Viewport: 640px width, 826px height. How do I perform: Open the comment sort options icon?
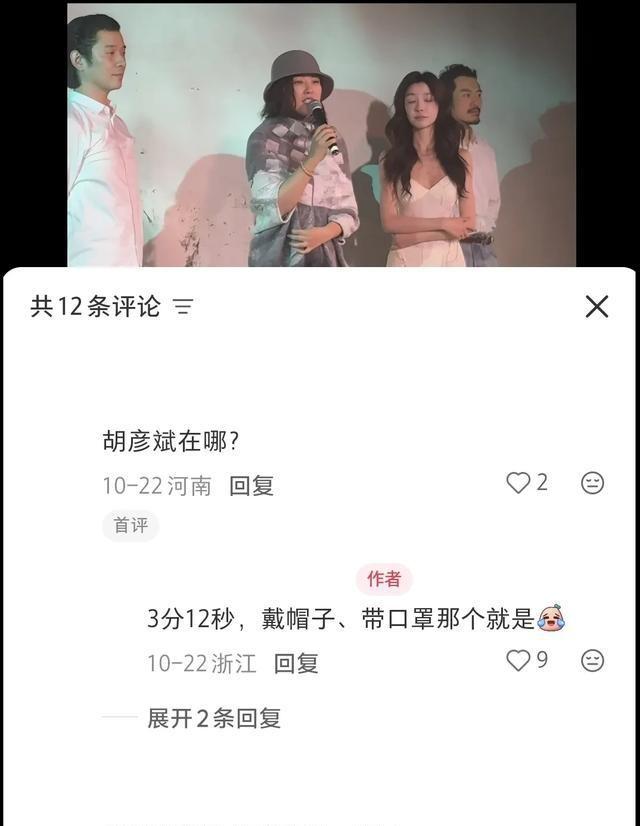183,307
